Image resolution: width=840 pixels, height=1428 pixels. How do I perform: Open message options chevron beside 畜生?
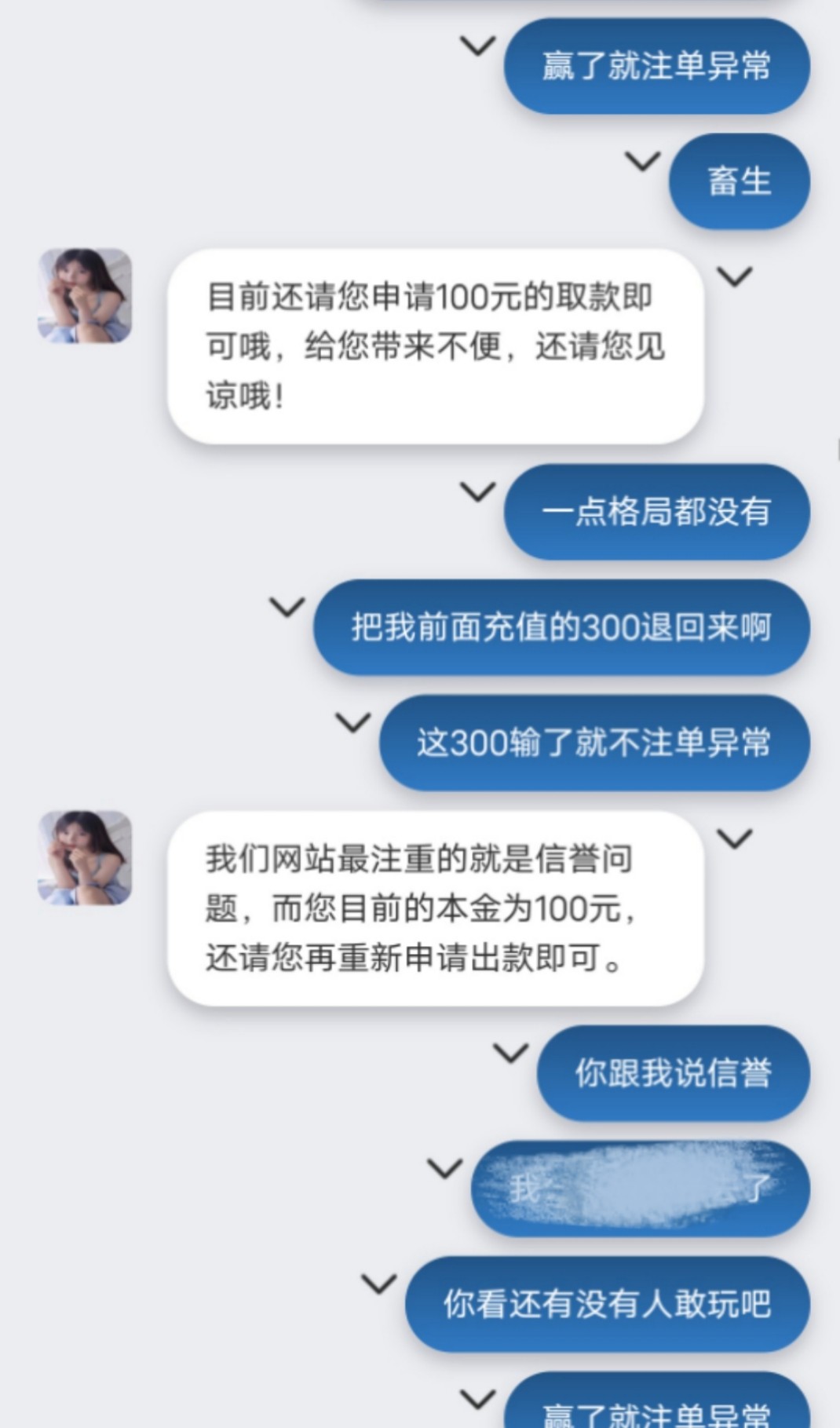pyautogui.click(x=642, y=162)
